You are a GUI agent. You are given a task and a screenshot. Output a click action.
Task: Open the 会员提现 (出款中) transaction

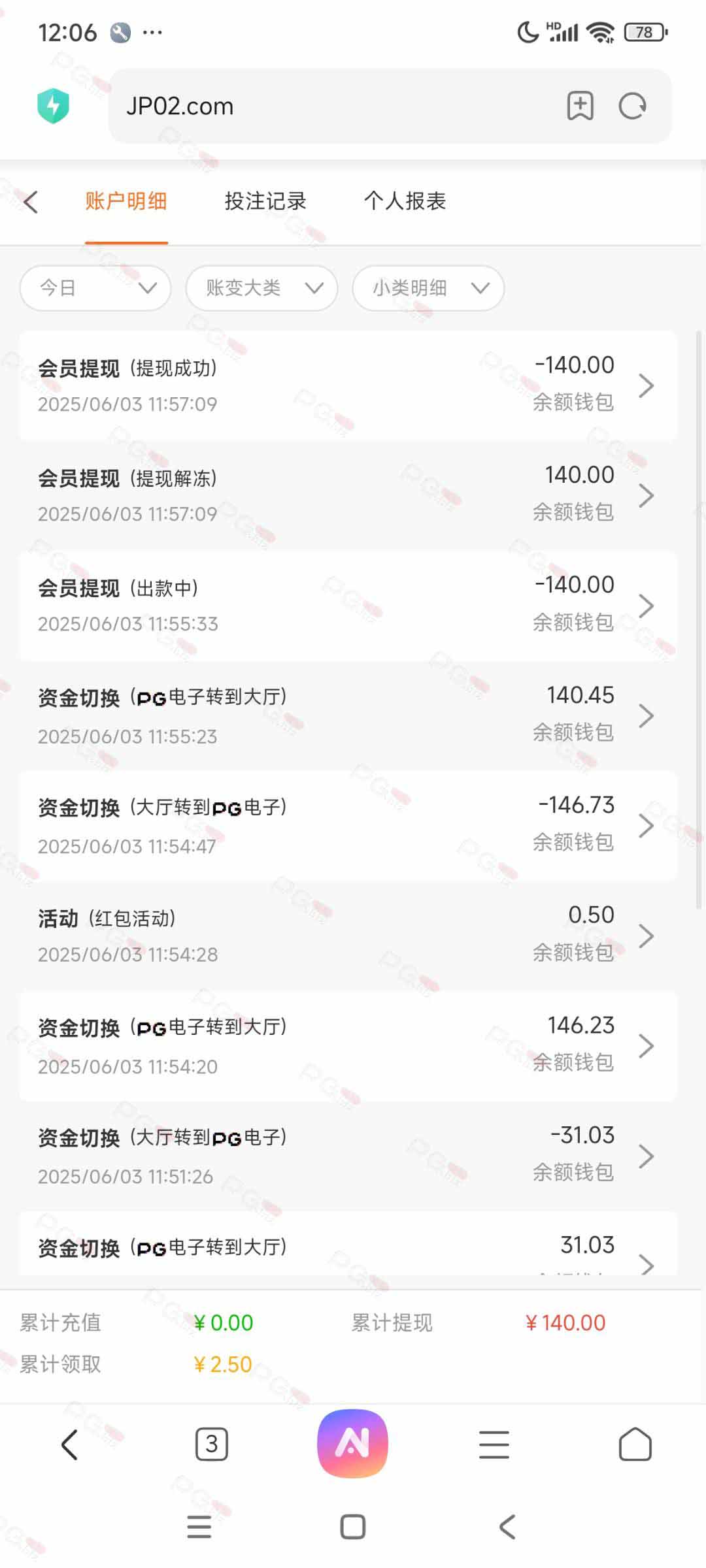(x=348, y=606)
